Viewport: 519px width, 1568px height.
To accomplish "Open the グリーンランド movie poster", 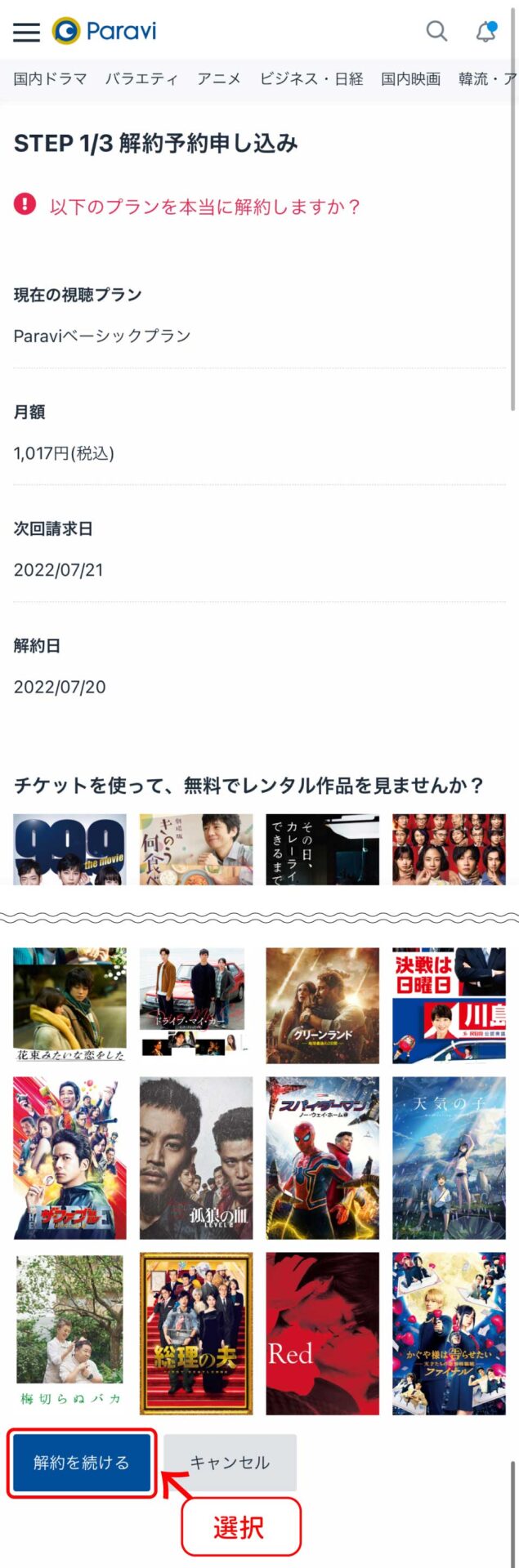I will point(322,1004).
